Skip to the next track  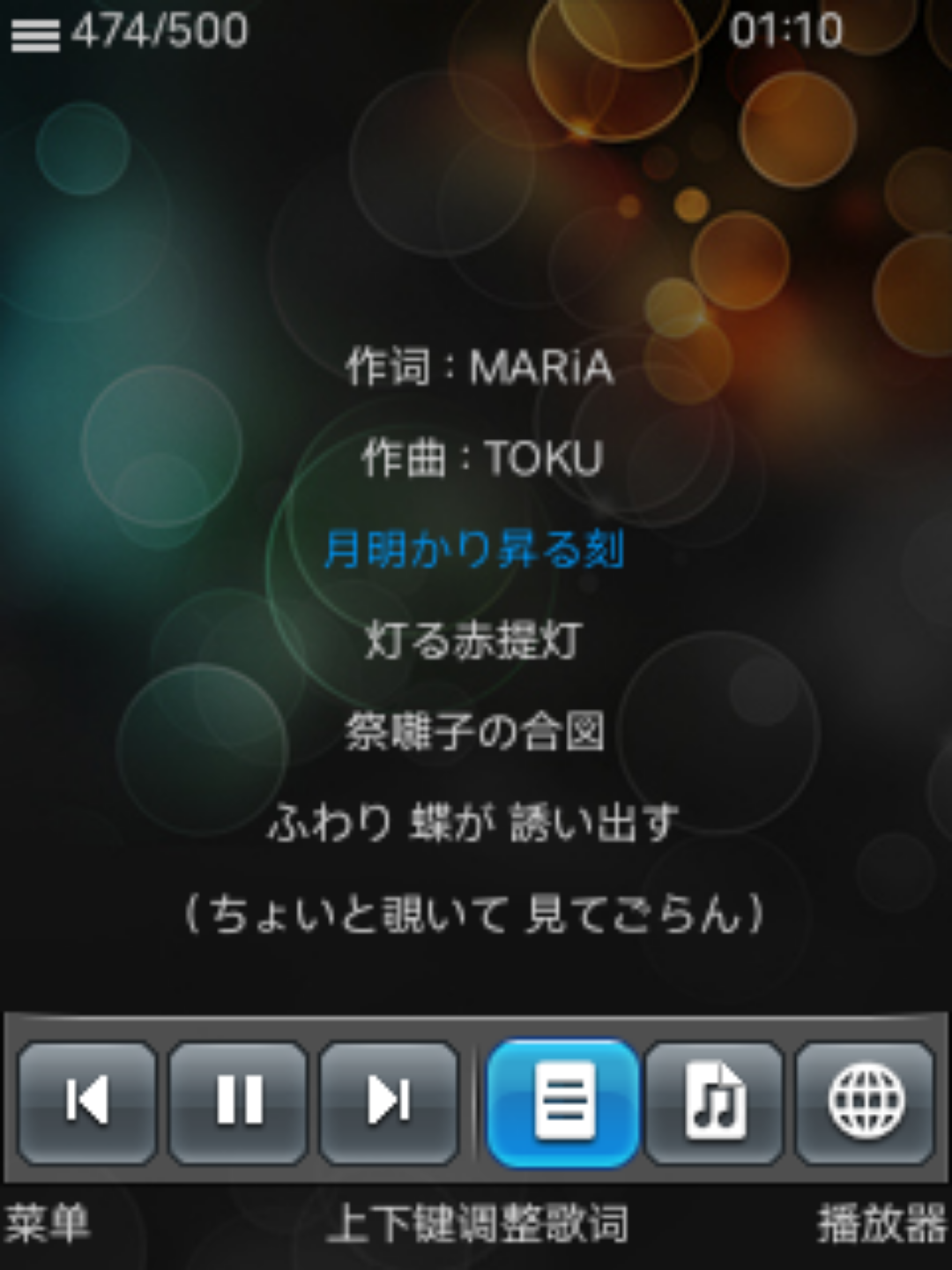389,1102
